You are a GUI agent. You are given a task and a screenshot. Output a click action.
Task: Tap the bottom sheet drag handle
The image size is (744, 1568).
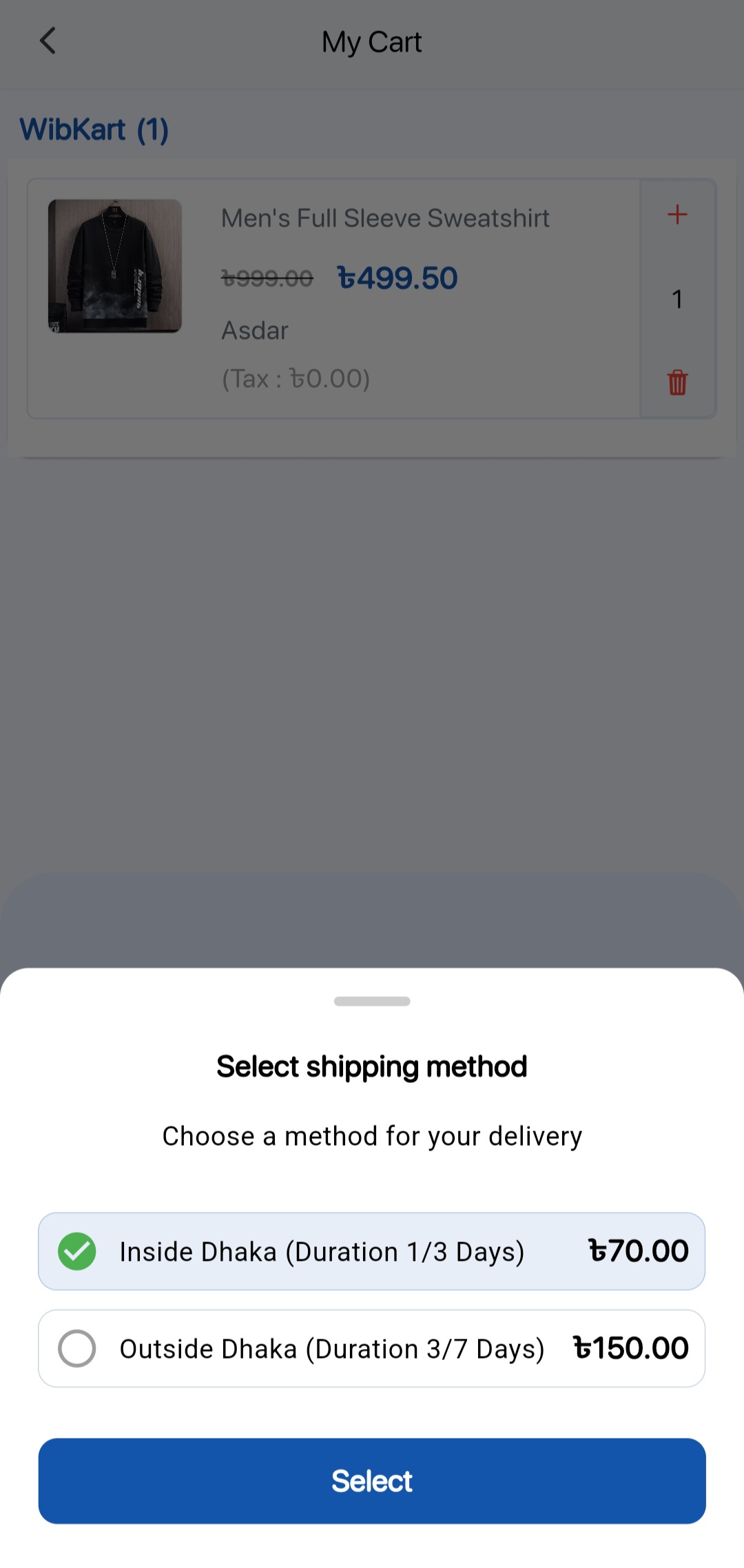click(372, 1001)
